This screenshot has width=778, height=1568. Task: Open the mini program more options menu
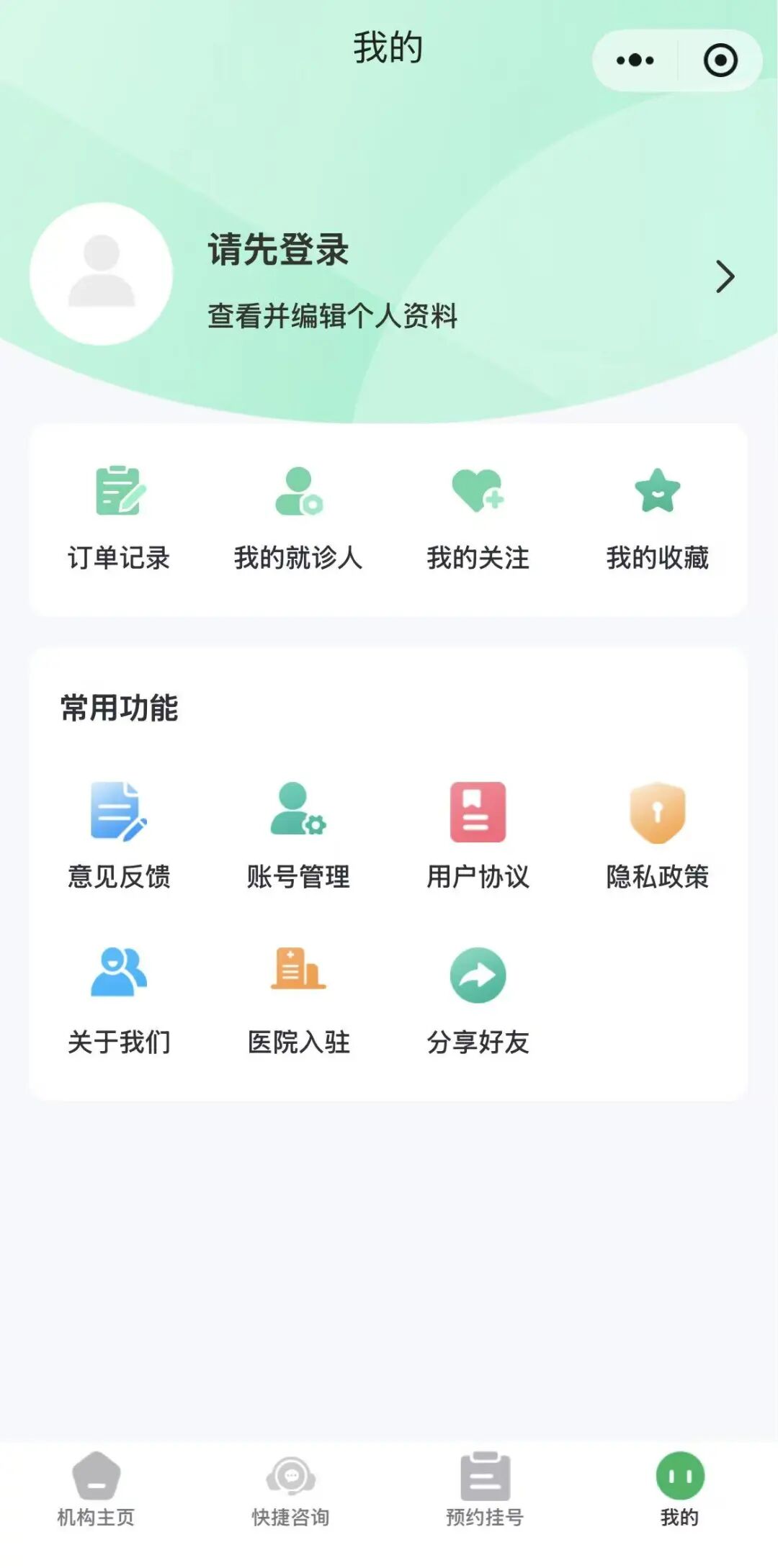(x=635, y=60)
